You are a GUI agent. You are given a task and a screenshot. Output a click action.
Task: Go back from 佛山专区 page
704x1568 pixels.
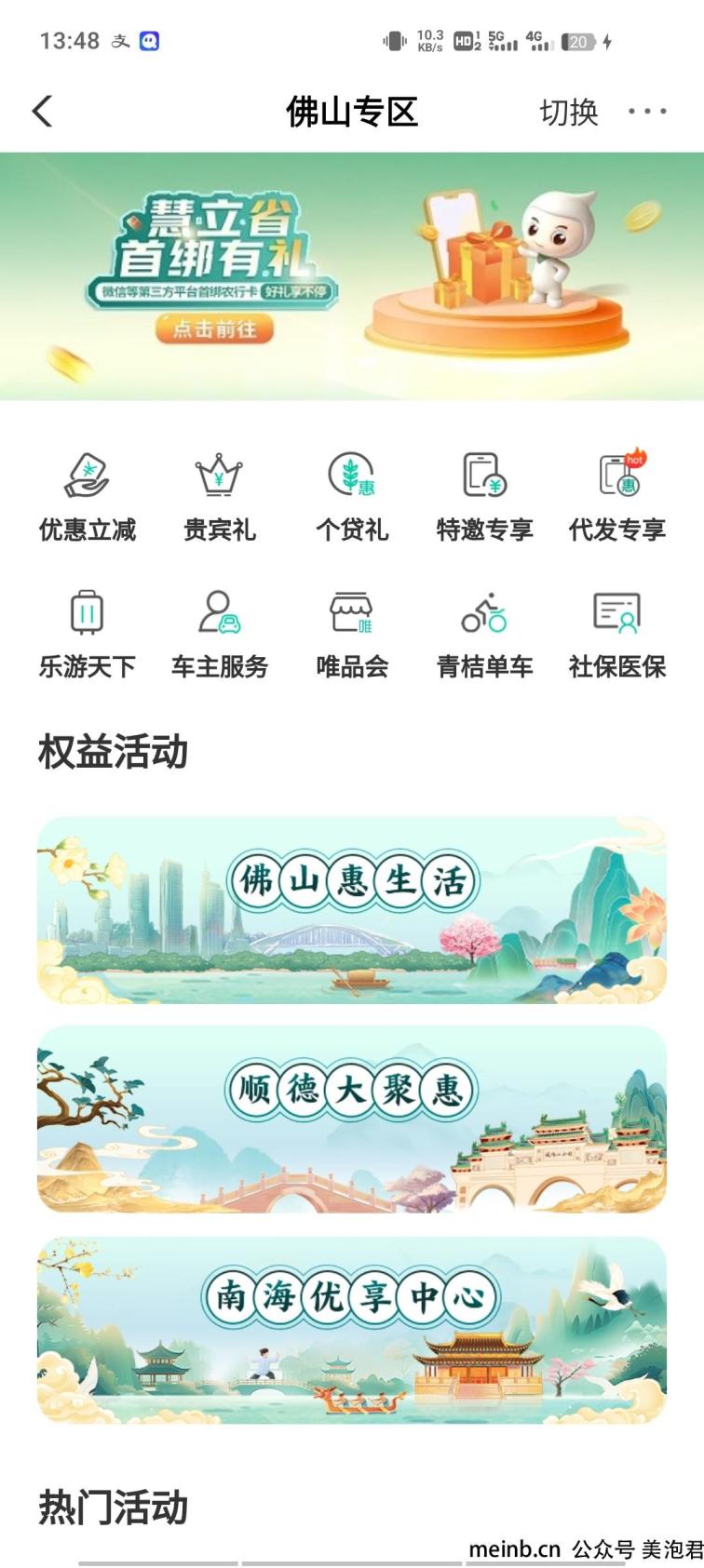(x=43, y=112)
